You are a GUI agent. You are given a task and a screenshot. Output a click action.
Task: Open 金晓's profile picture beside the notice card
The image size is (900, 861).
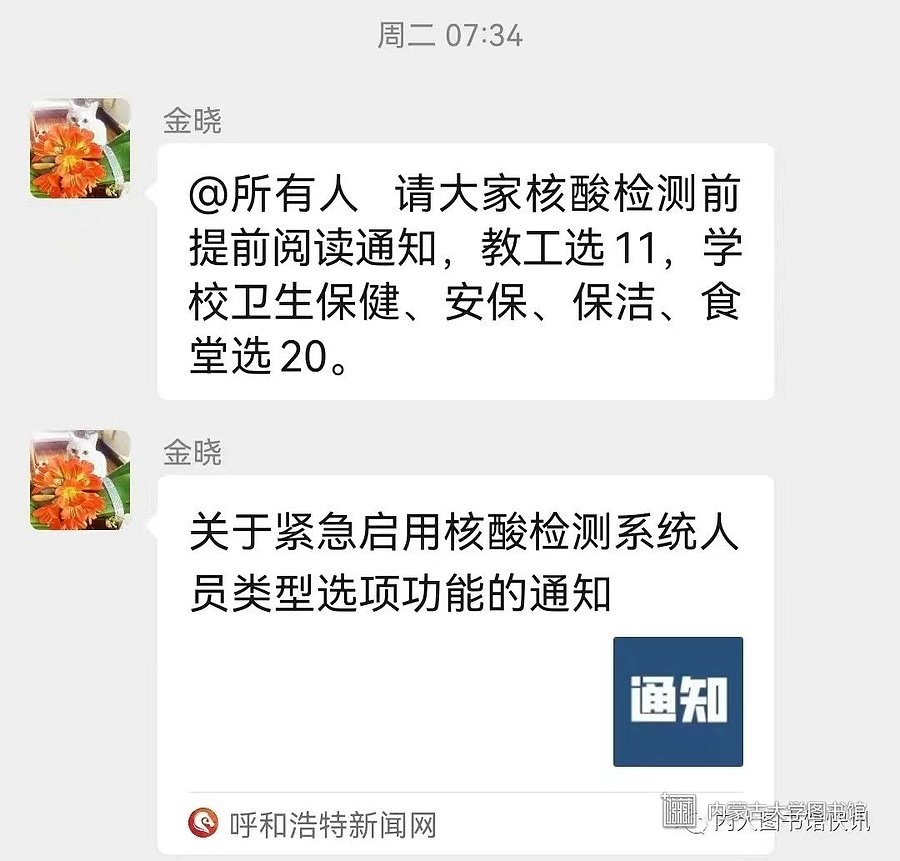click(81, 480)
